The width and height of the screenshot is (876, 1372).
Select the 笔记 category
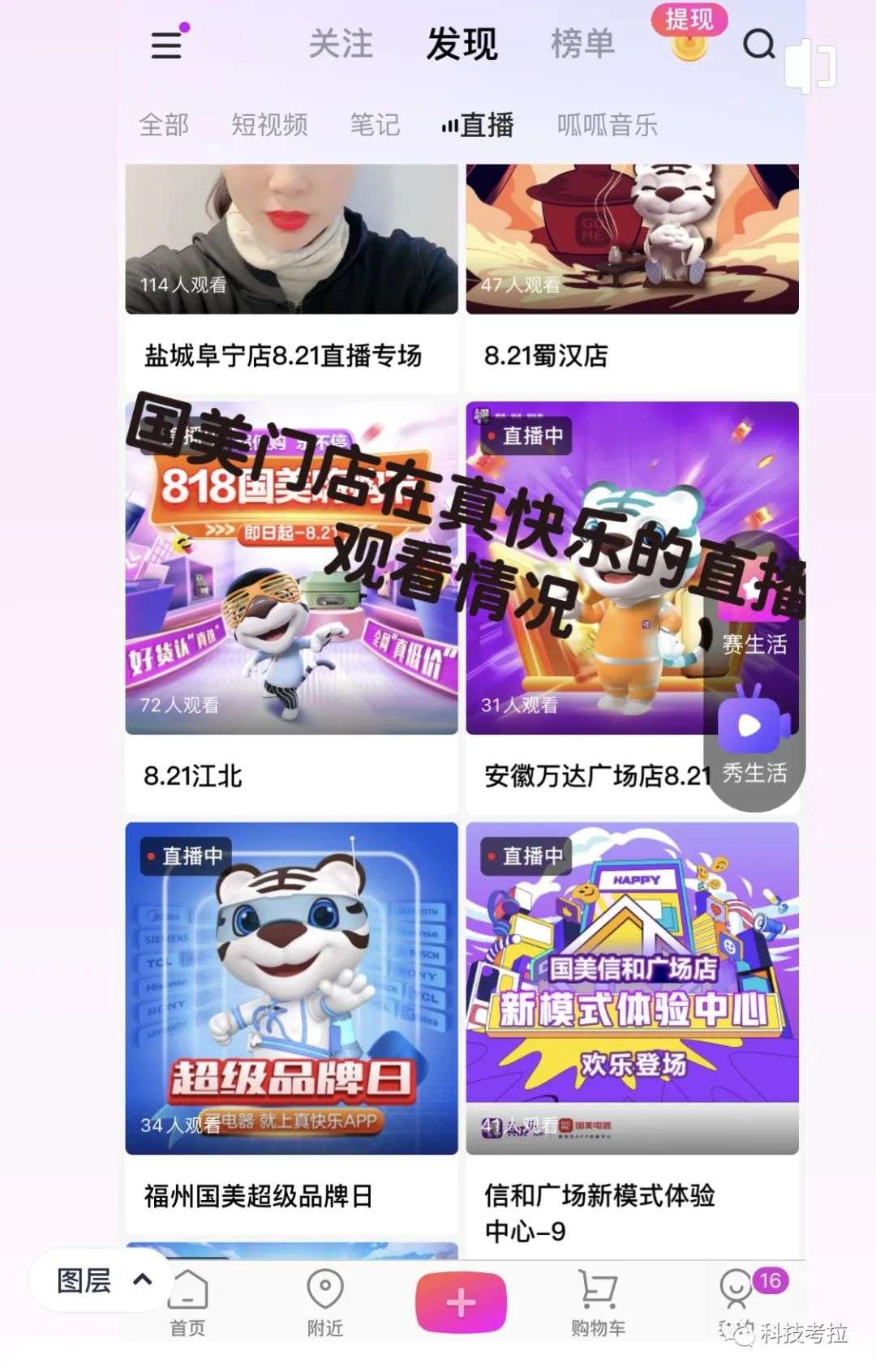375,125
